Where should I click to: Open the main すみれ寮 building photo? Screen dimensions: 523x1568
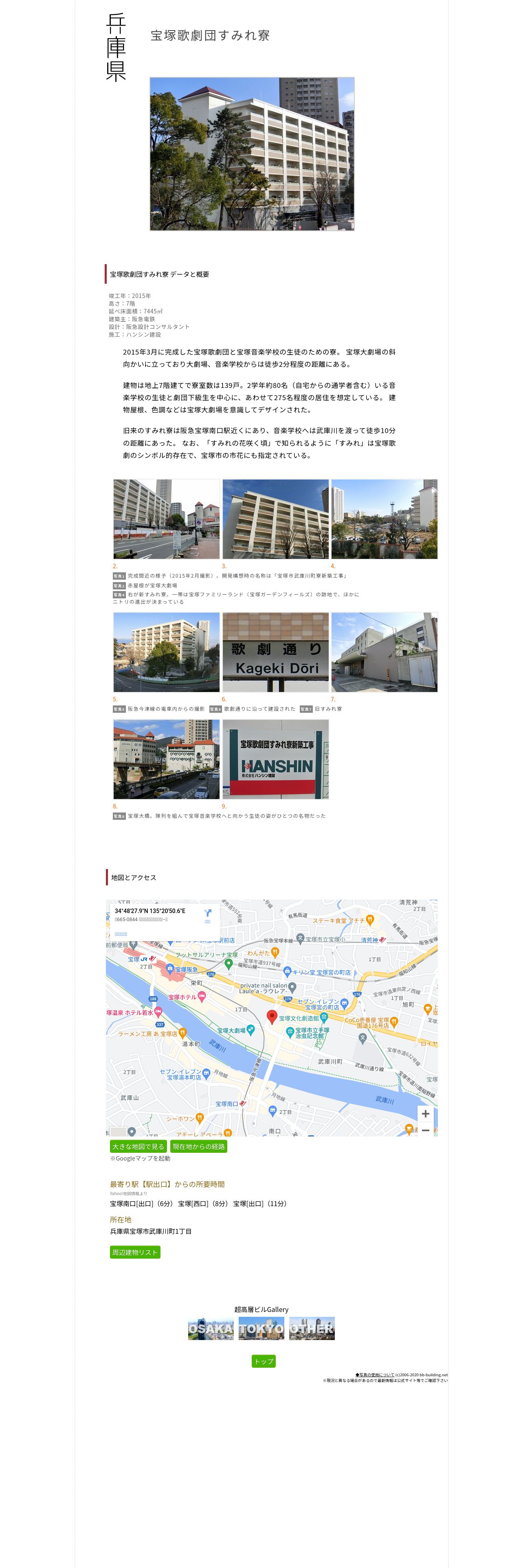252,154
